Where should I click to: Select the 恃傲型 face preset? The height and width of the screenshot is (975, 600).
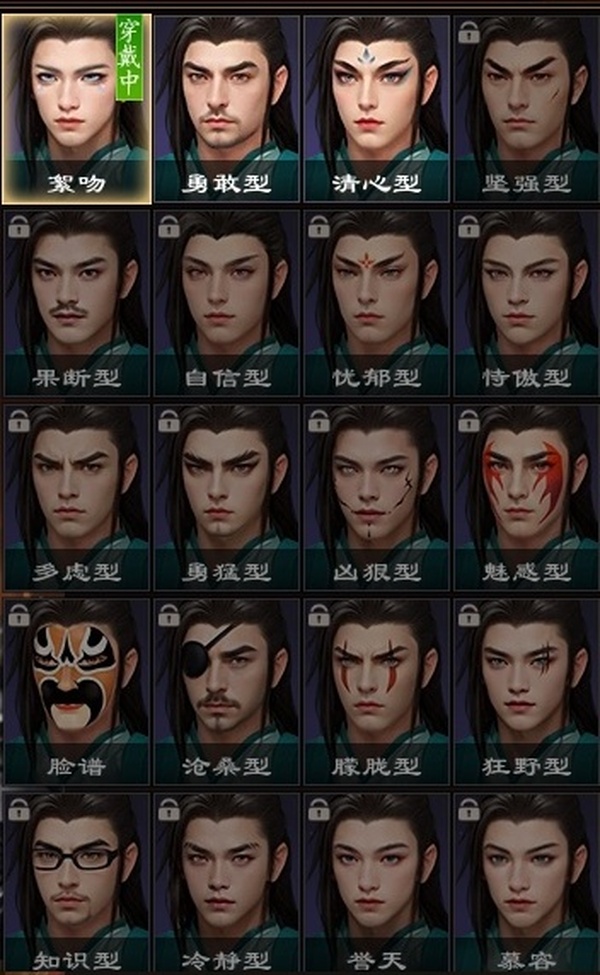pos(525,302)
